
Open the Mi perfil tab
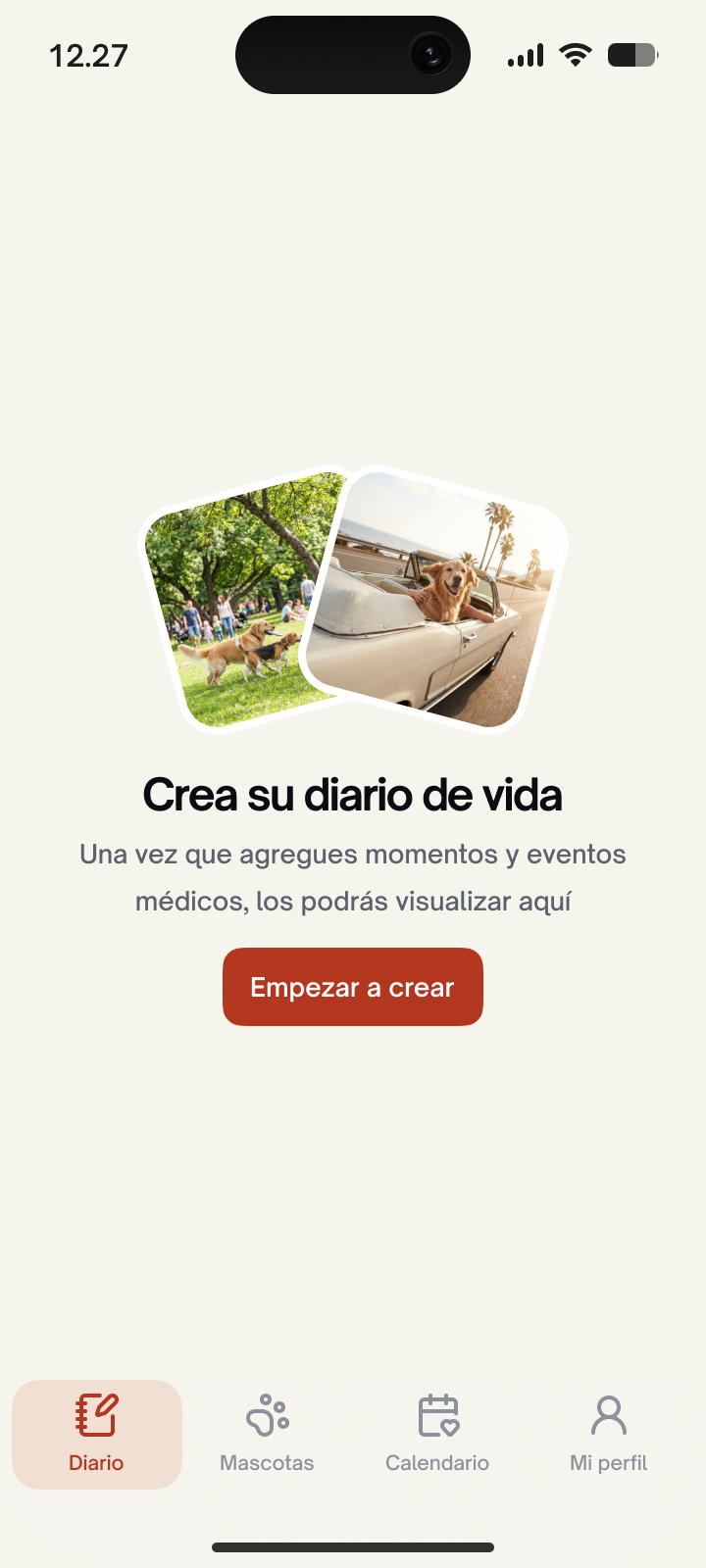[x=608, y=1434]
